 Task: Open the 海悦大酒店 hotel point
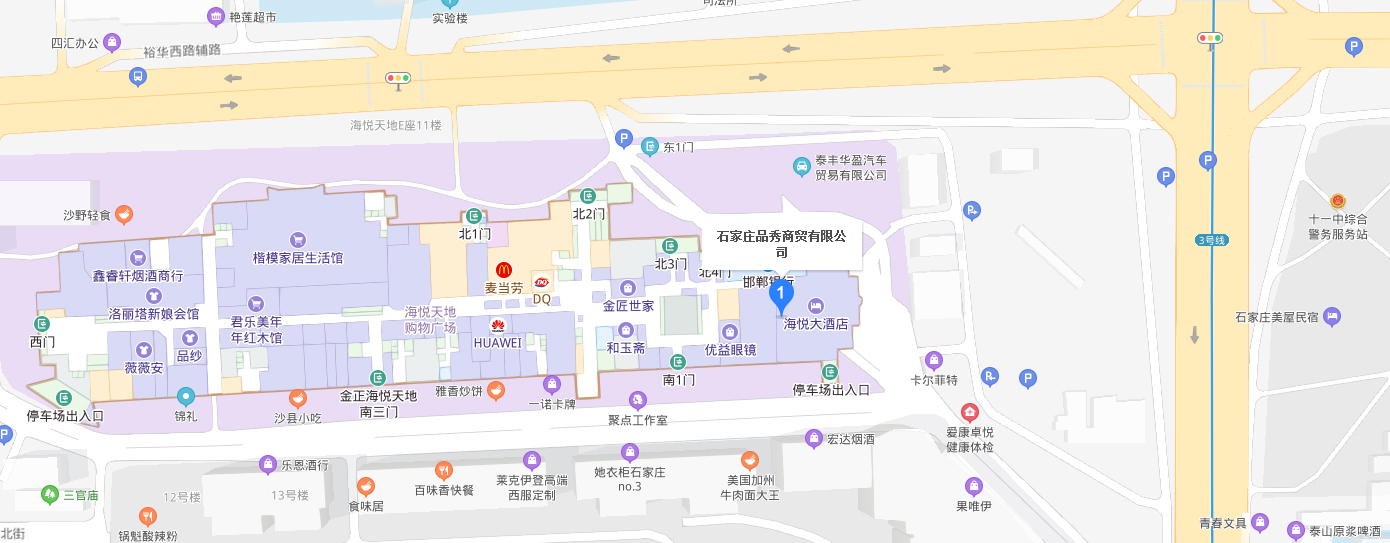click(x=816, y=306)
